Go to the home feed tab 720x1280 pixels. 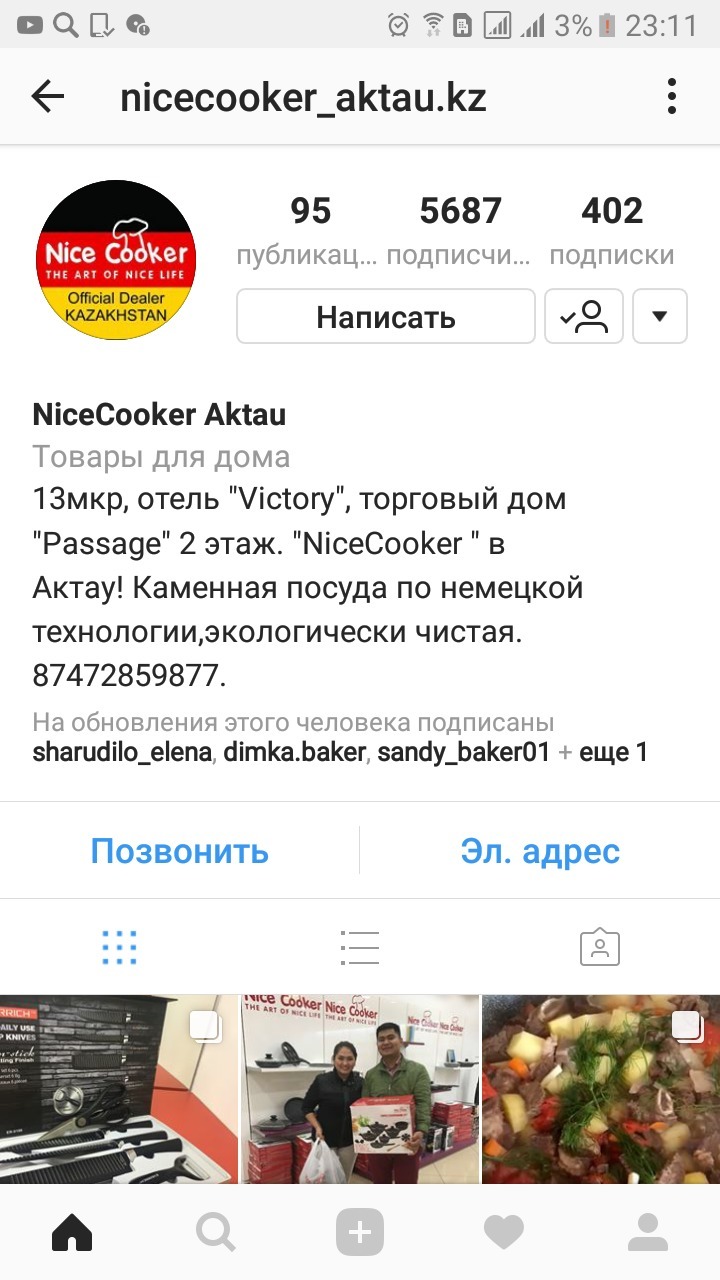72,1232
